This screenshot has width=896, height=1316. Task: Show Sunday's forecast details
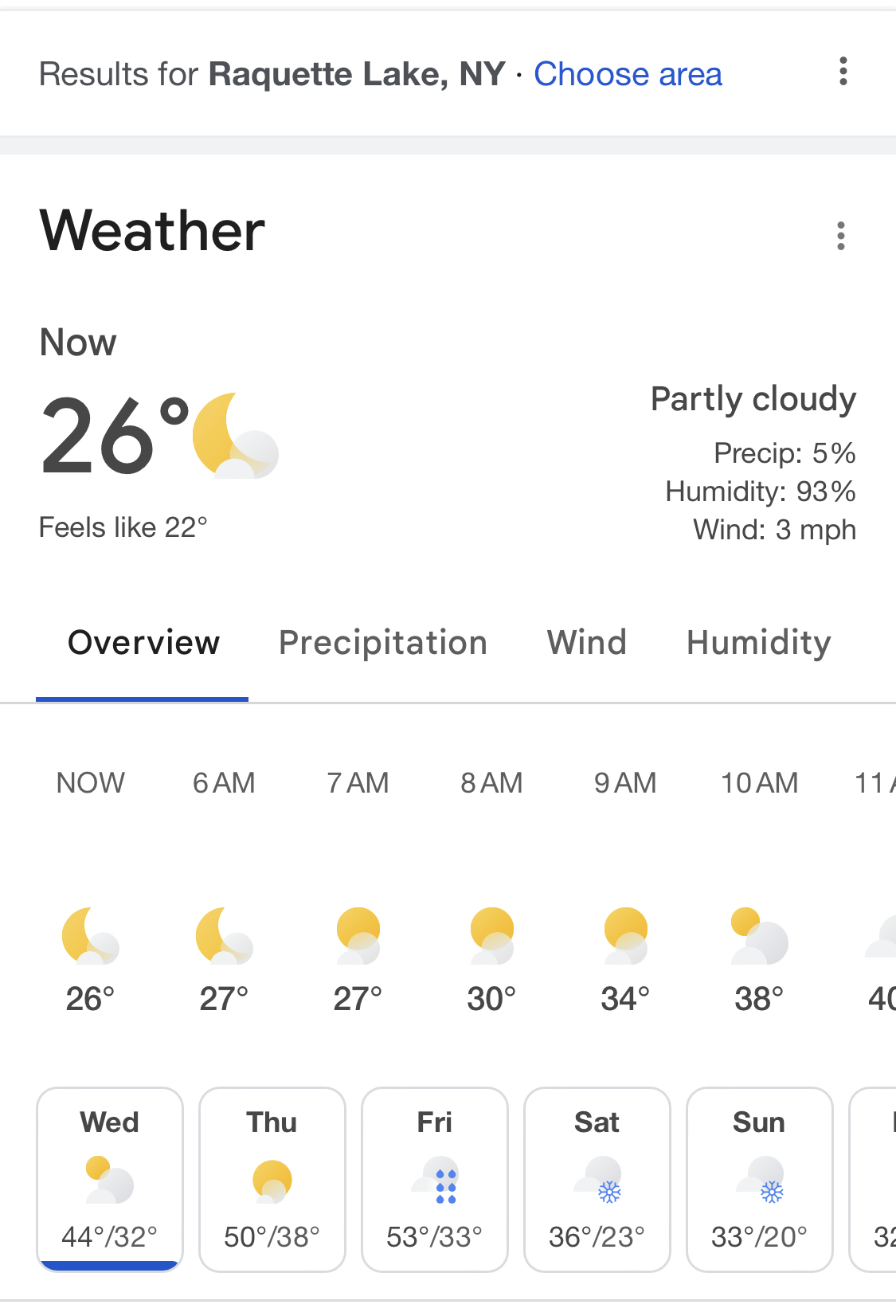pyautogui.click(x=759, y=1179)
